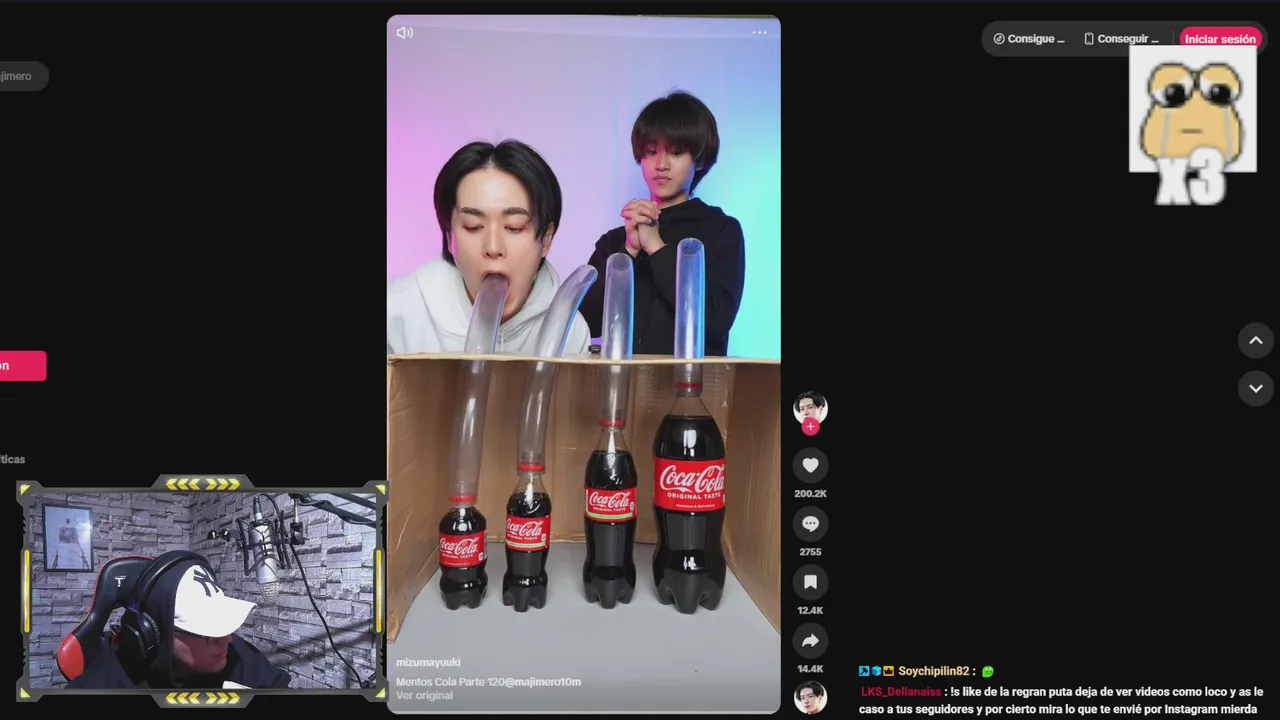Open the video's three-dot options menu
The width and height of the screenshot is (1280, 720).
[x=760, y=33]
